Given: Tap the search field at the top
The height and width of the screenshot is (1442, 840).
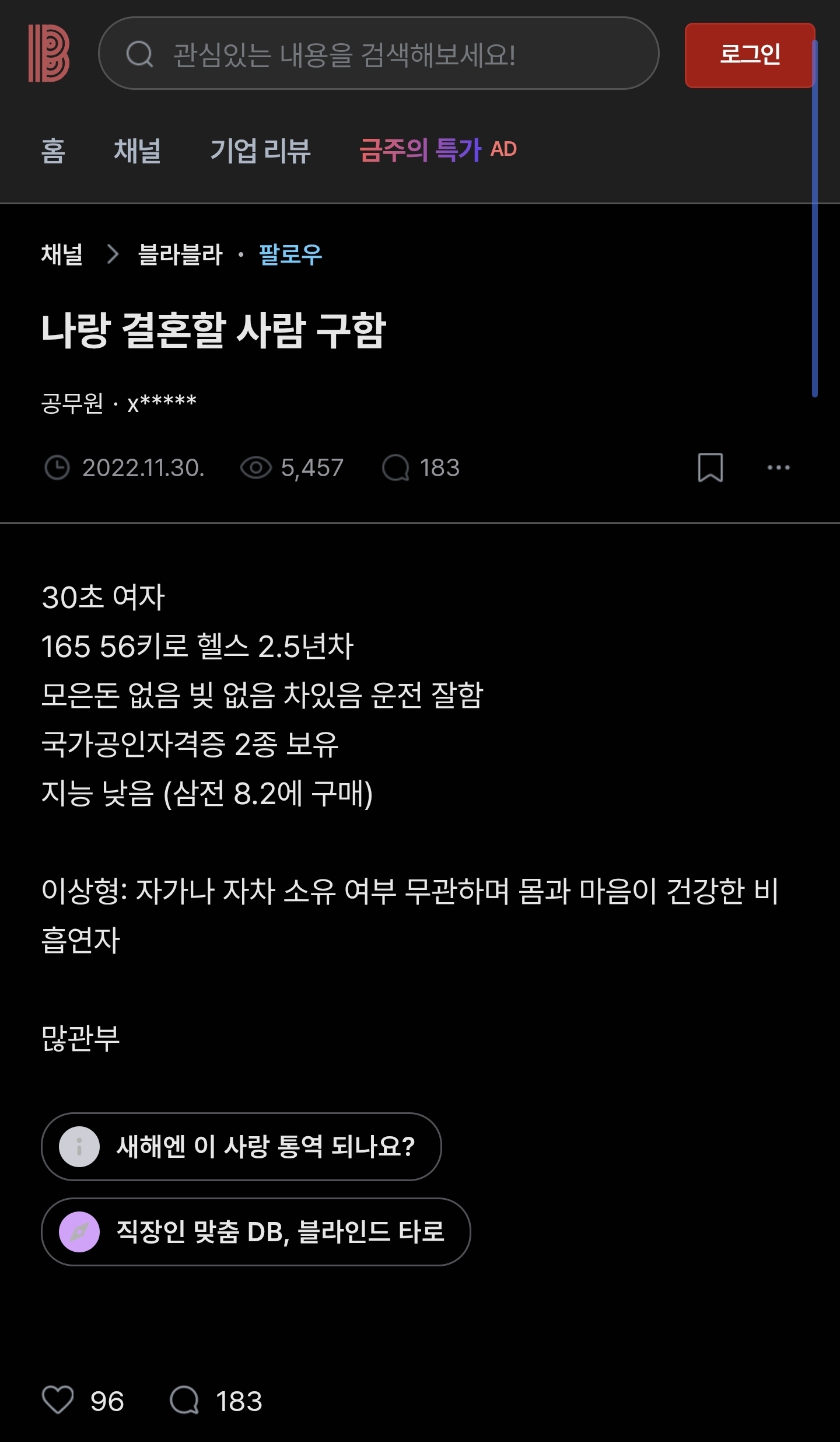Looking at the screenshot, I should tap(378, 54).
